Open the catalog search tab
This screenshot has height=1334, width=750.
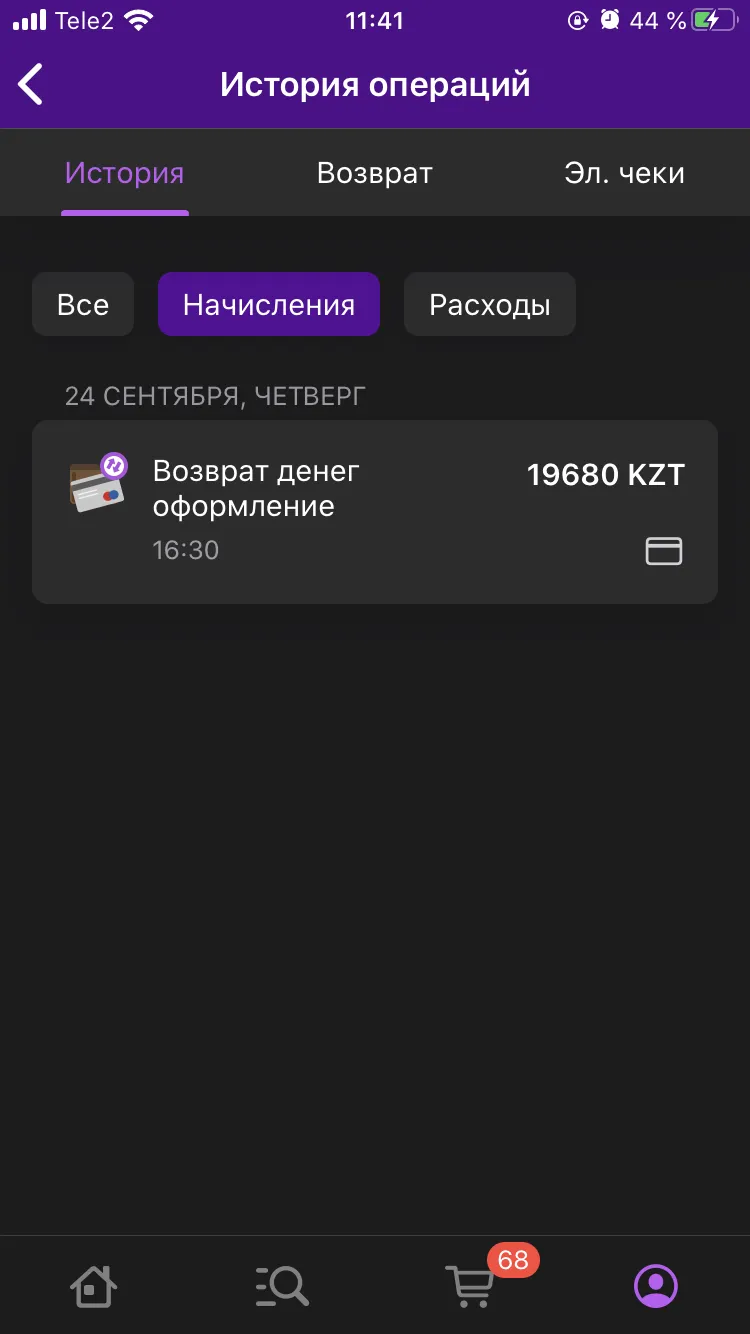coord(282,1285)
